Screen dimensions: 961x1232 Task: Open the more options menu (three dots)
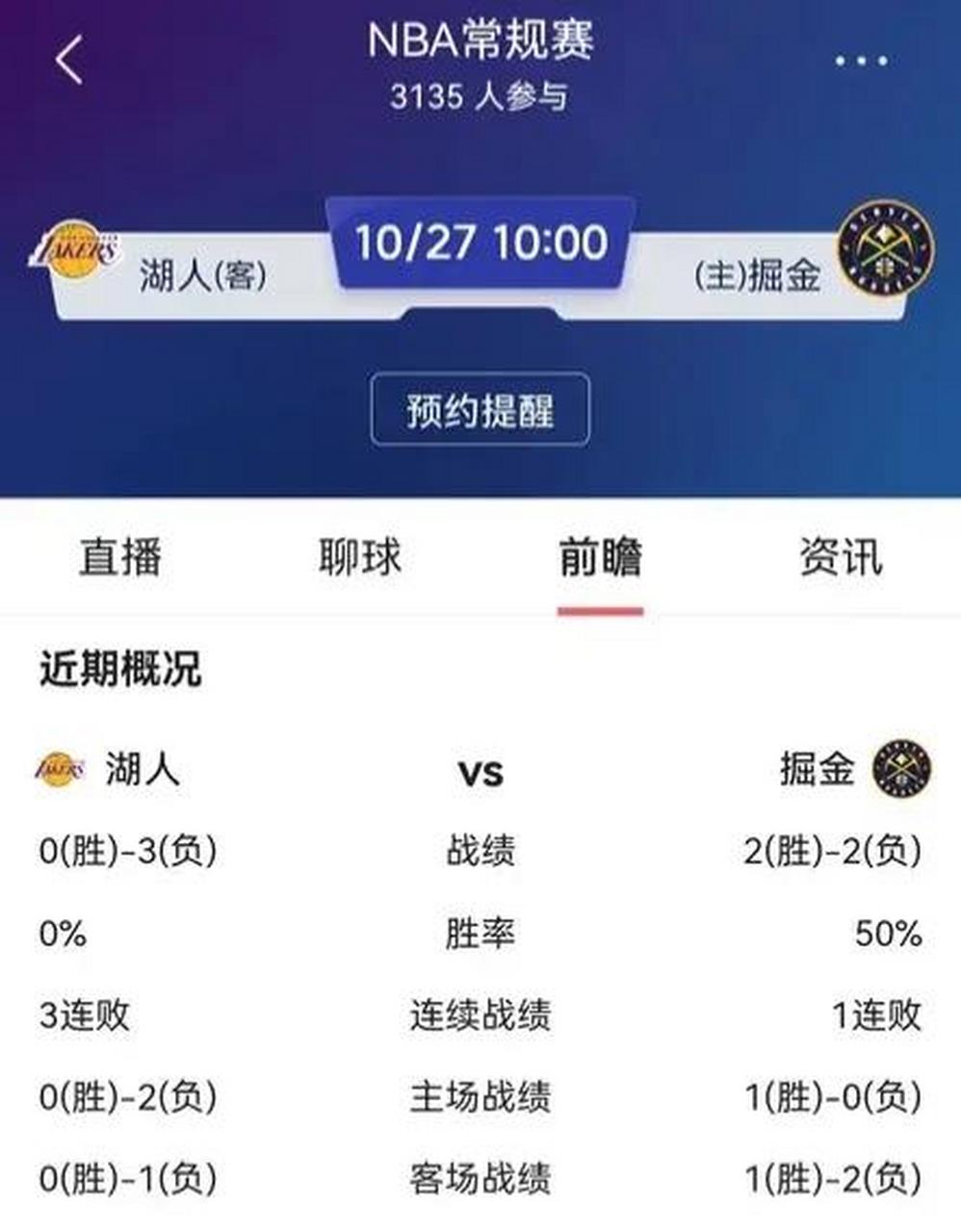click(860, 60)
